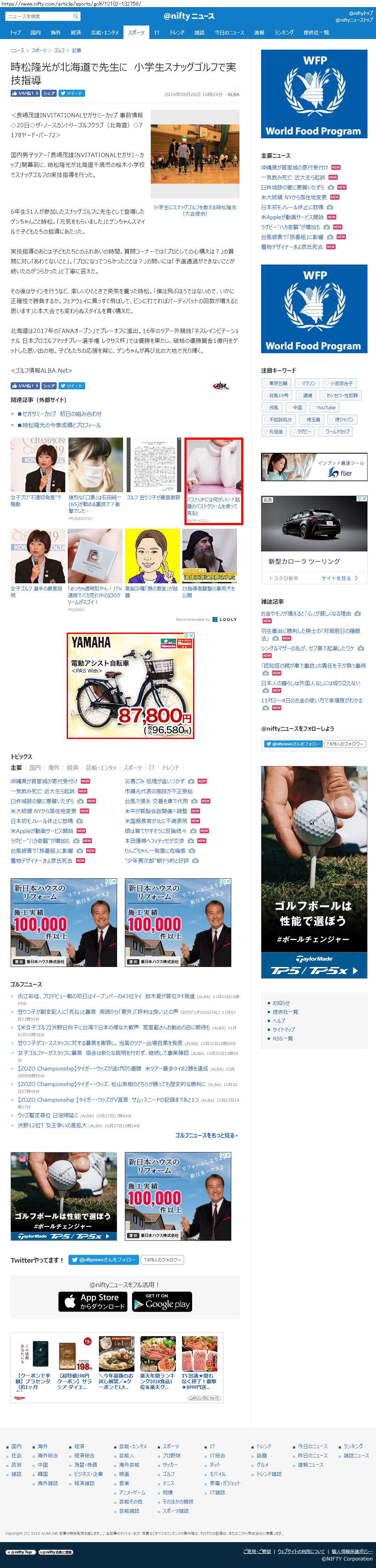The width and height of the screenshot is (376, 1568).
Task: Open the 新型カローラ ツーリング ad's サイトを見る link
Action: click(339, 578)
